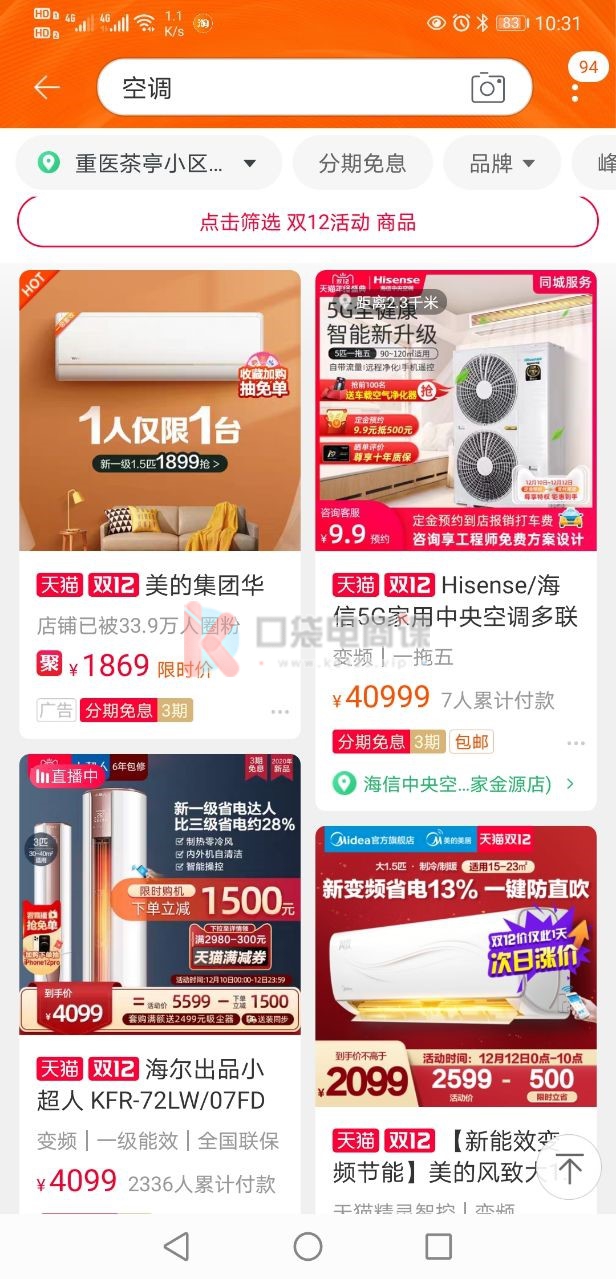Open the overflow menu with 94 badge

pos(575,88)
